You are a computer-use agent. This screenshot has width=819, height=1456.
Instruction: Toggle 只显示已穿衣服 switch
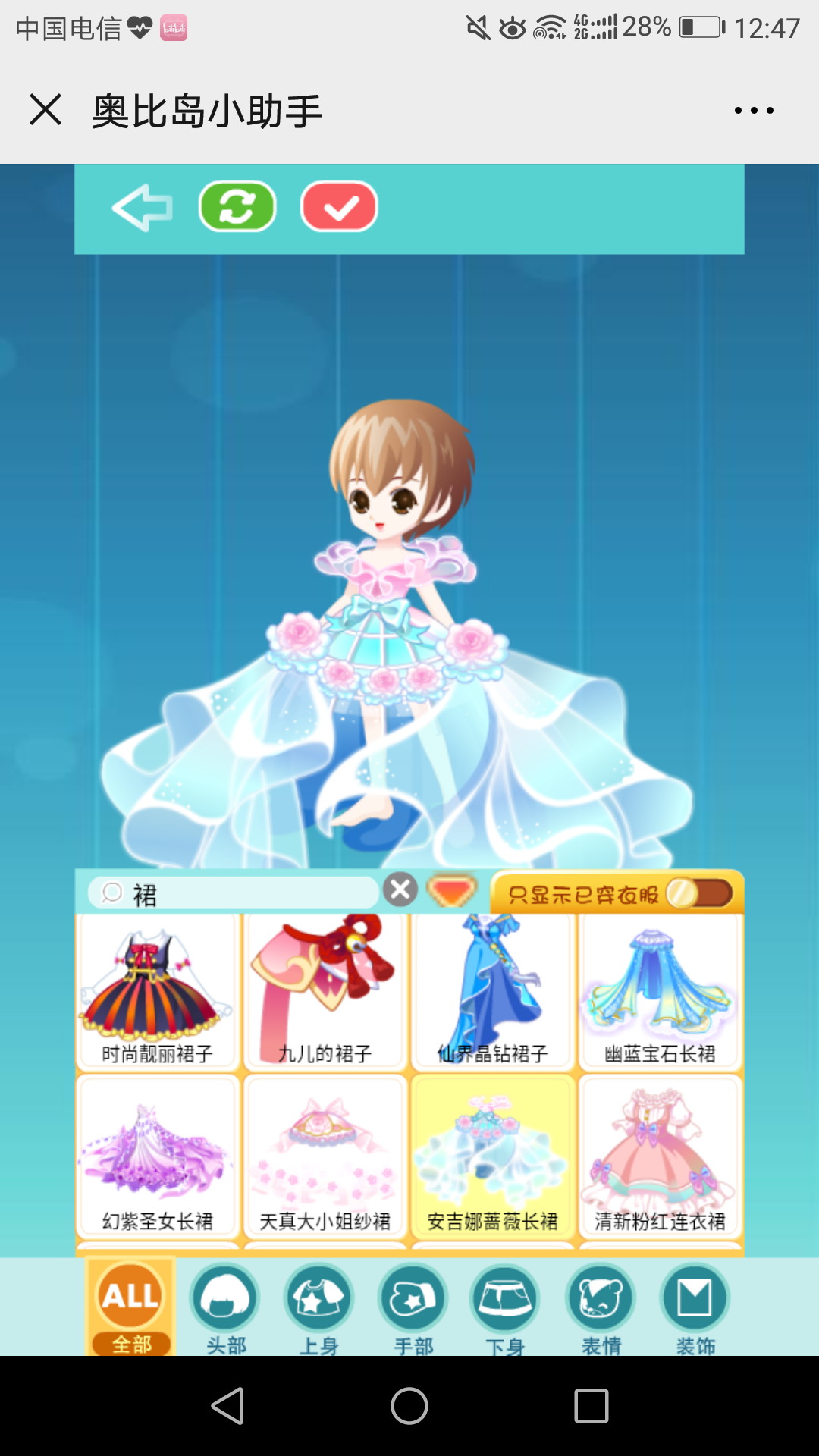pos(698,893)
